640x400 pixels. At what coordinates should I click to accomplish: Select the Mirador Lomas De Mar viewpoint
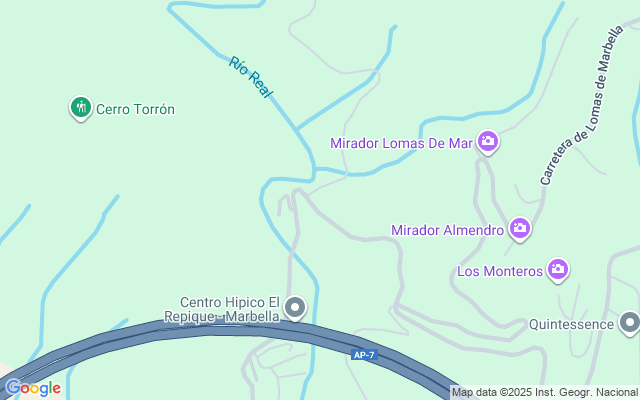click(488, 142)
